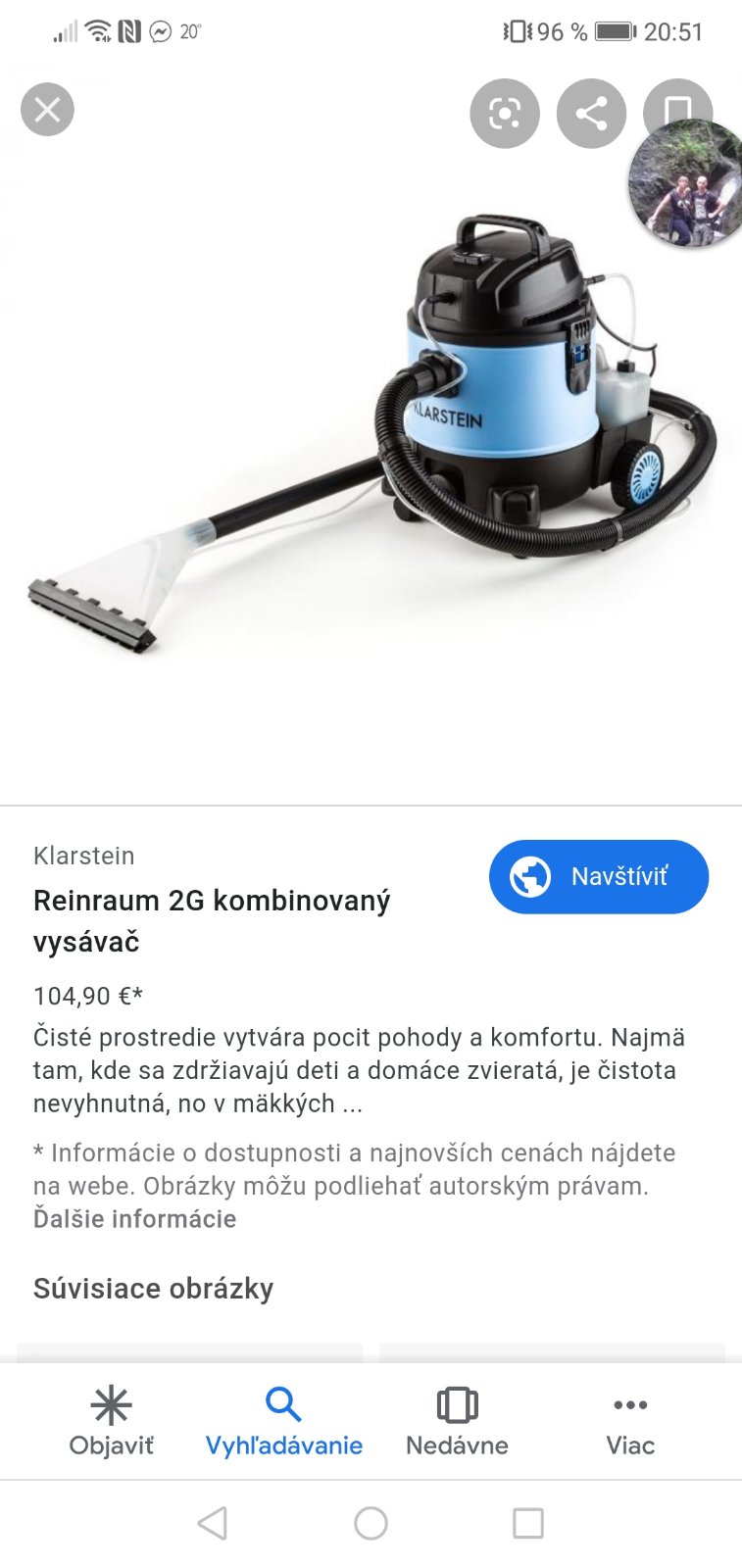Go back with the system back button

click(x=213, y=1523)
